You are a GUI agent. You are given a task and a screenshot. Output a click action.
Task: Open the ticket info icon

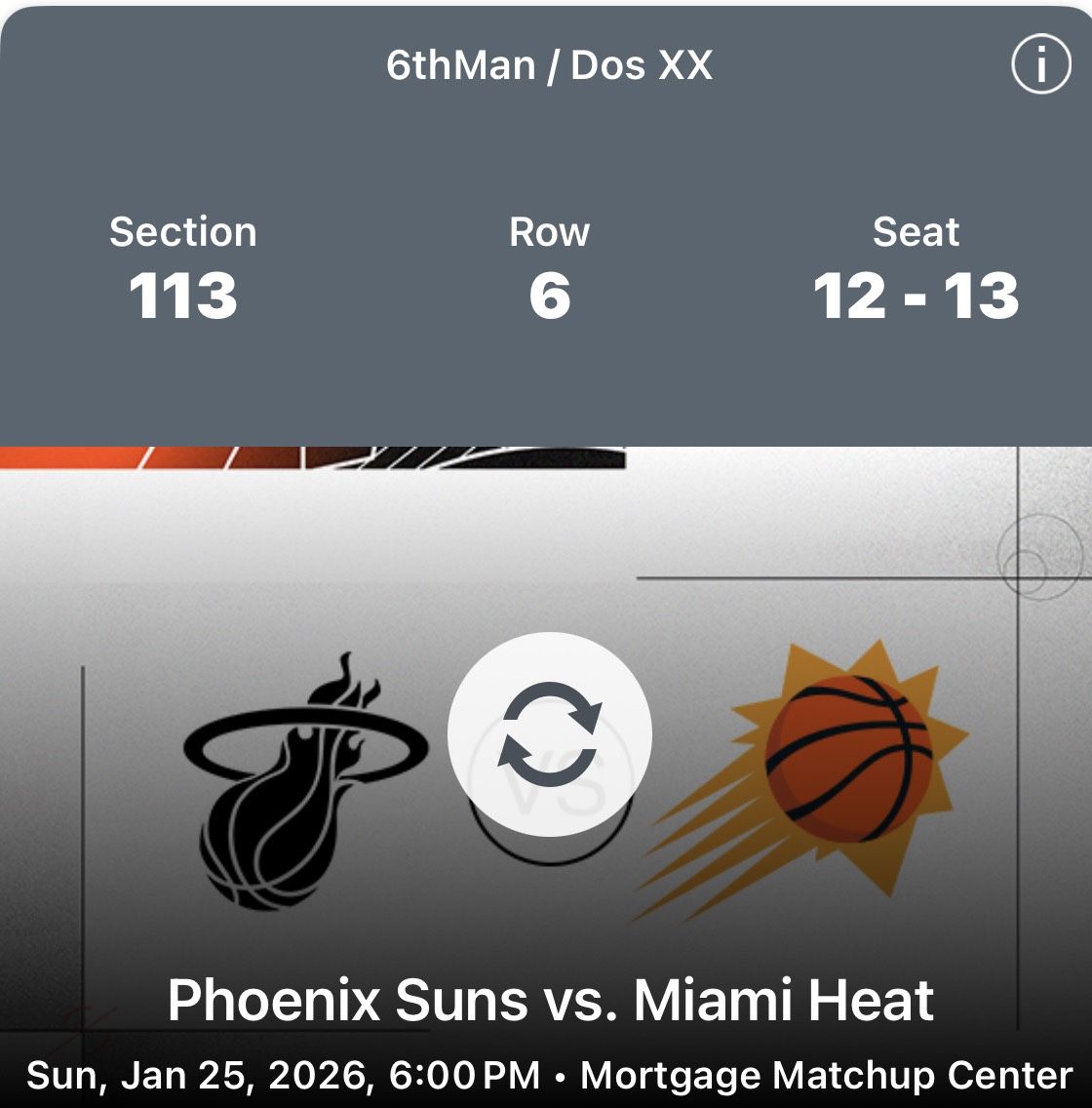click(1040, 64)
